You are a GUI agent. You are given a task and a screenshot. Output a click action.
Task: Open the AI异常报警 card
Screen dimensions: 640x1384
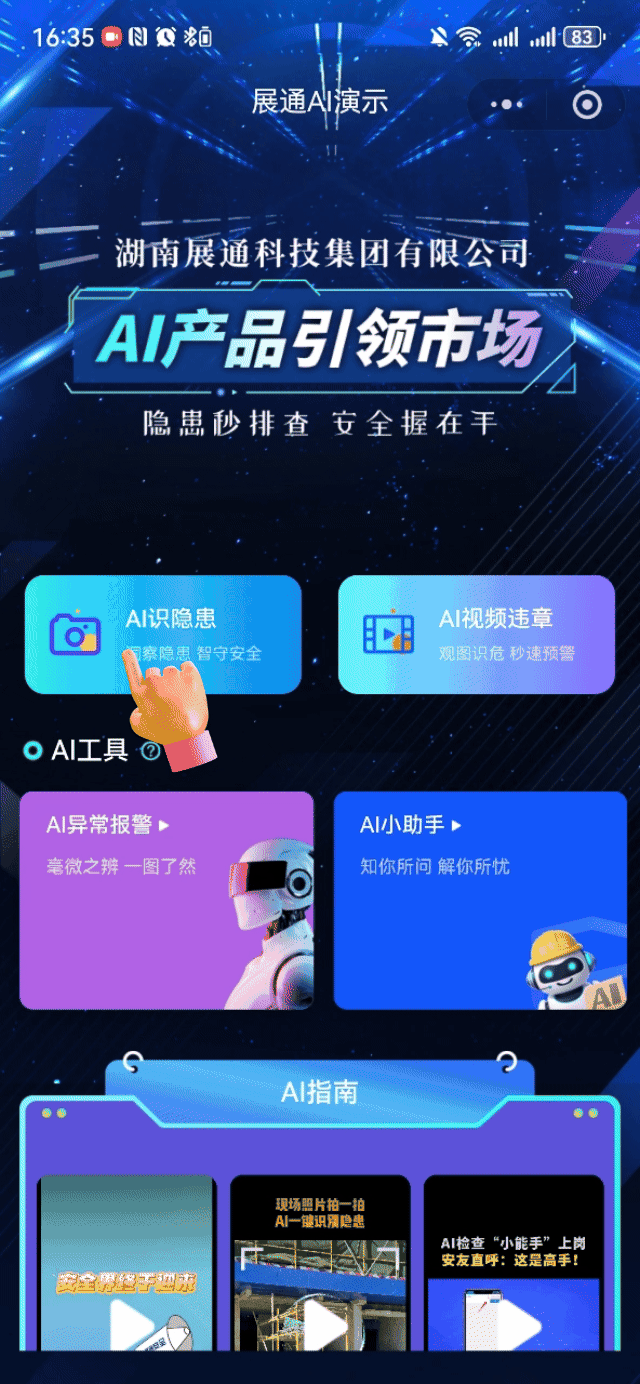[166, 900]
